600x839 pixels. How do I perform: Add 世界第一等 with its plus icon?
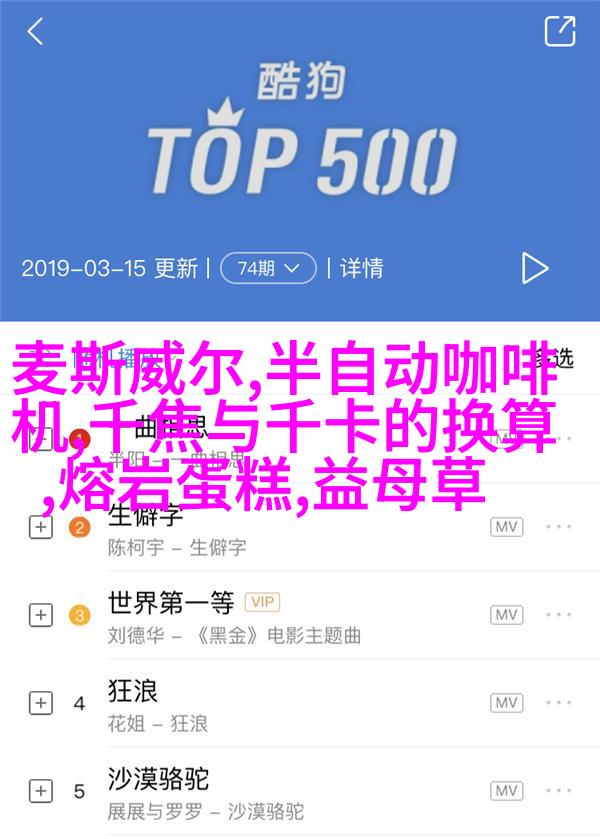click(40, 614)
